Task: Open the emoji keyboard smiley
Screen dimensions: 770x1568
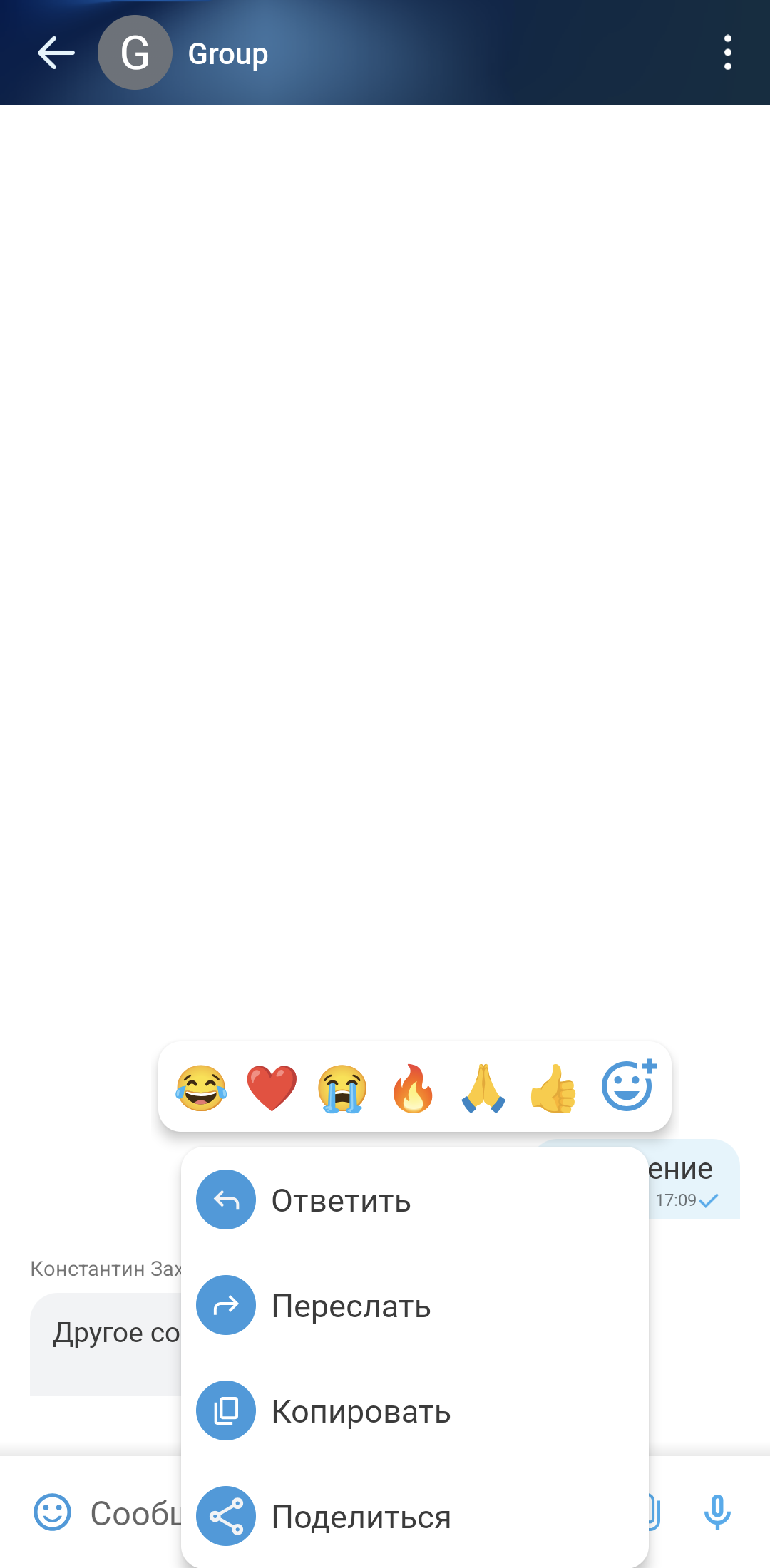Action: point(53,1512)
